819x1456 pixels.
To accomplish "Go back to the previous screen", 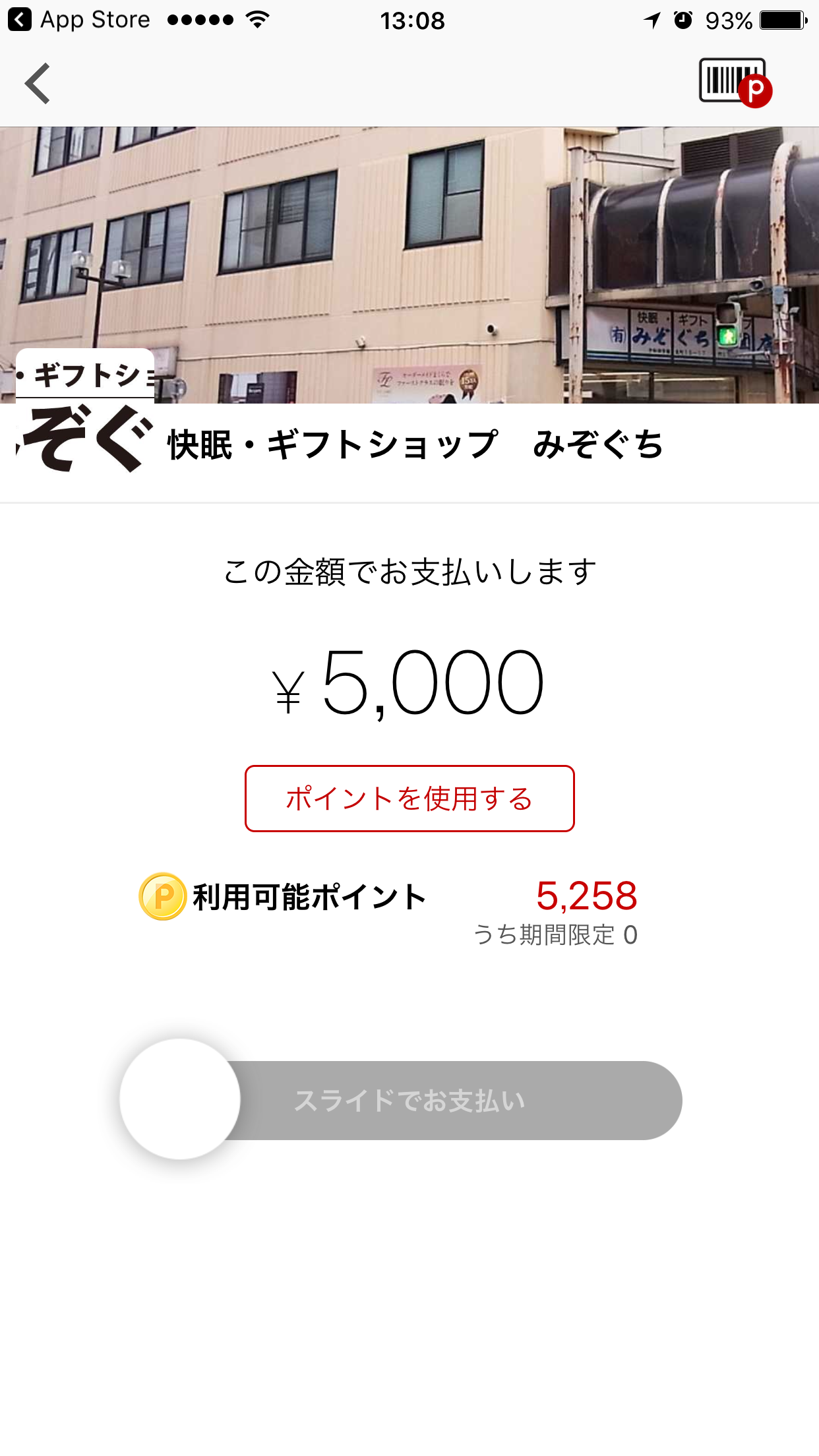I will click(38, 84).
